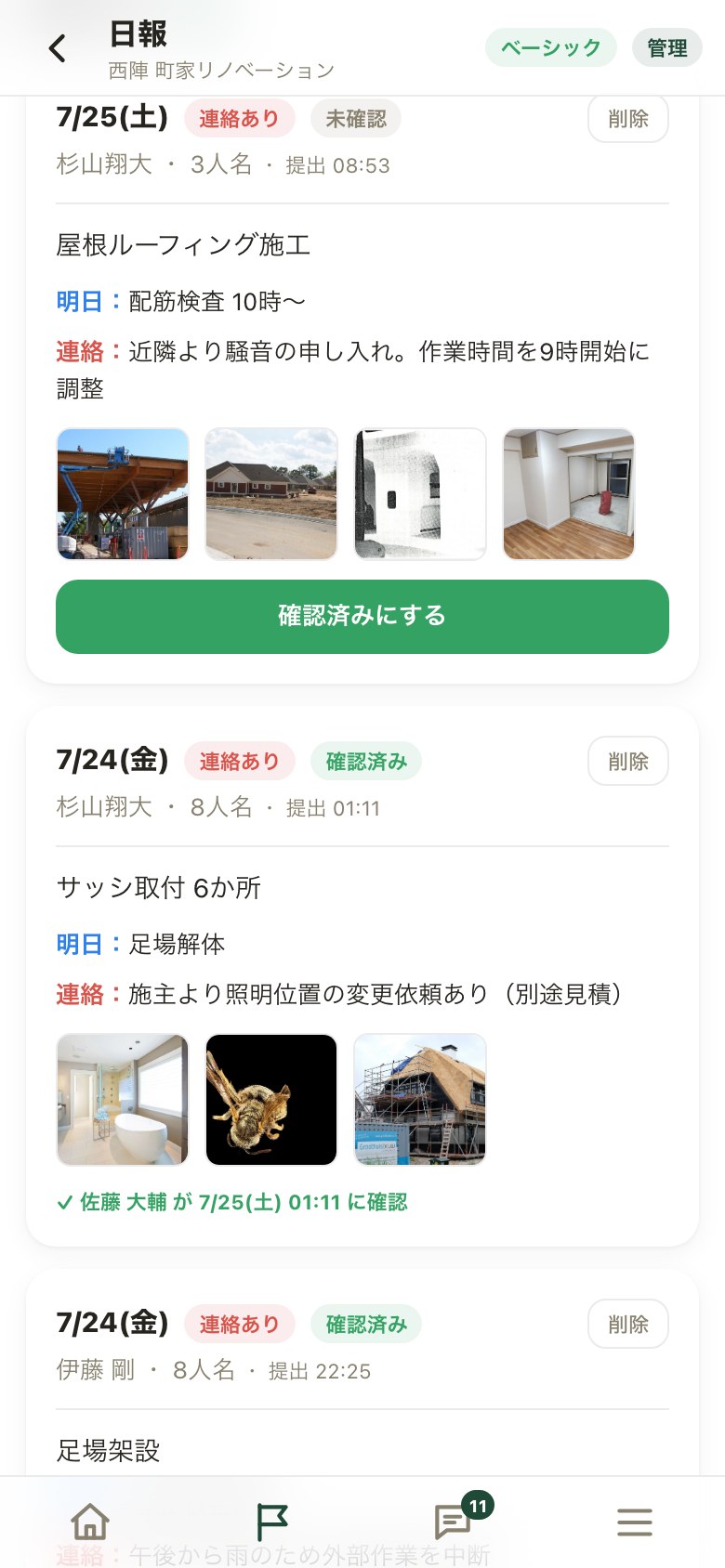View the bee photo in 7/24 report
This screenshot has width=725, height=1568.
271,1100
